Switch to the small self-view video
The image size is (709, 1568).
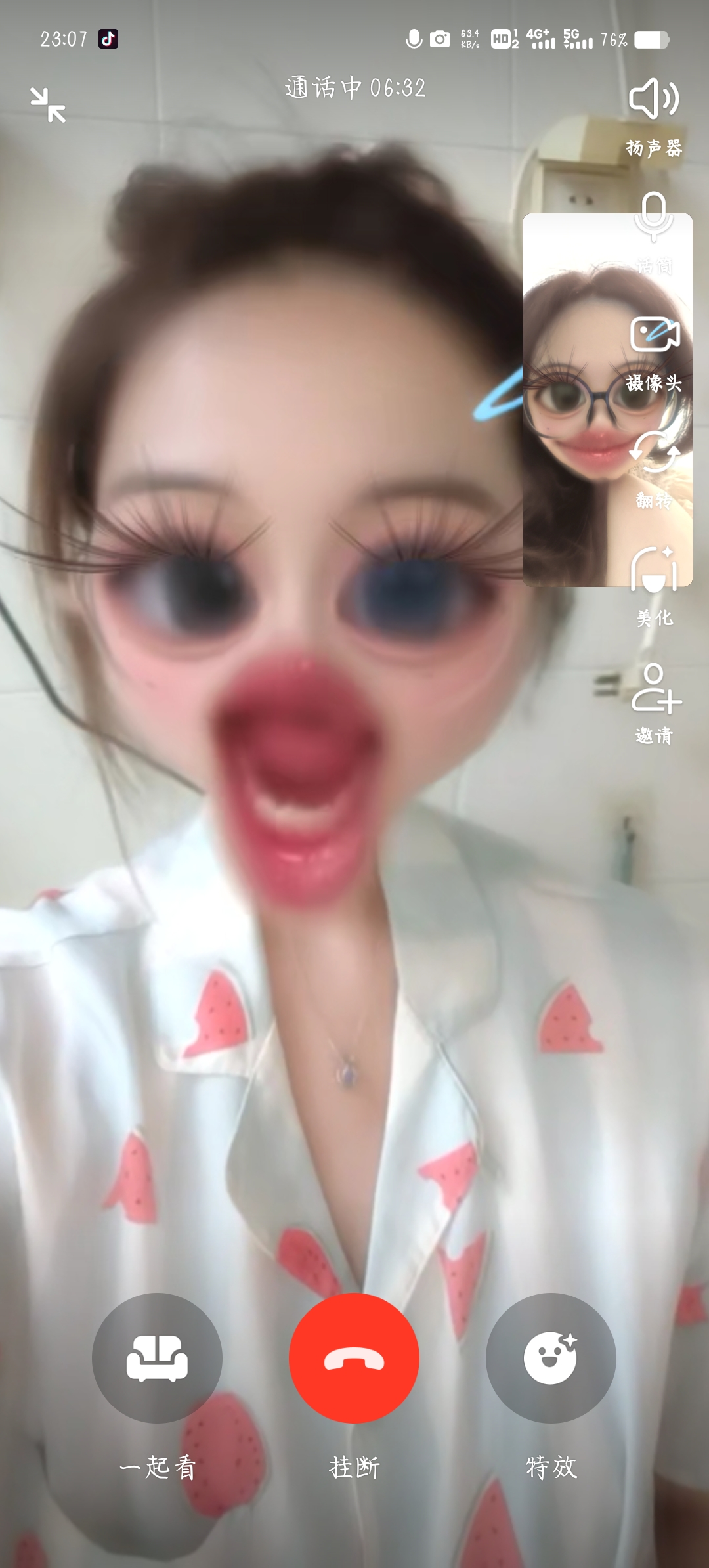click(x=578, y=399)
